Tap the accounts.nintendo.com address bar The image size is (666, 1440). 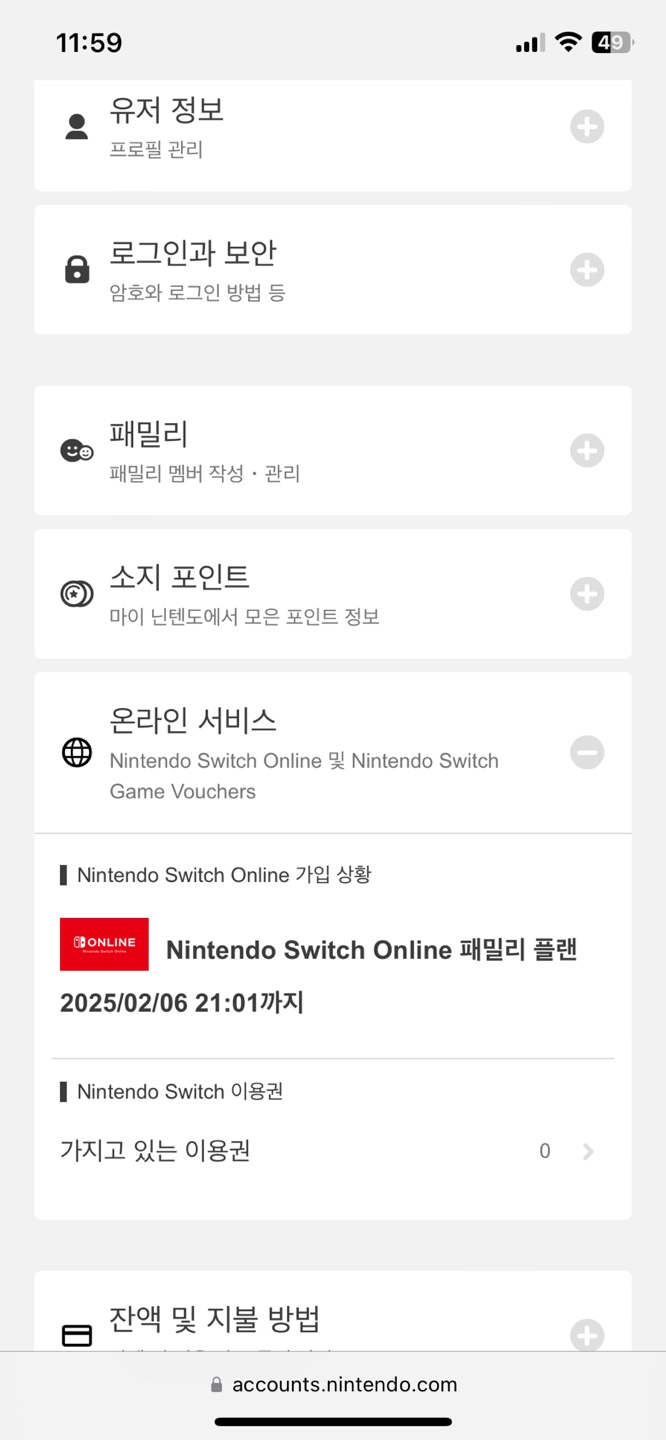coord(333,1385)
